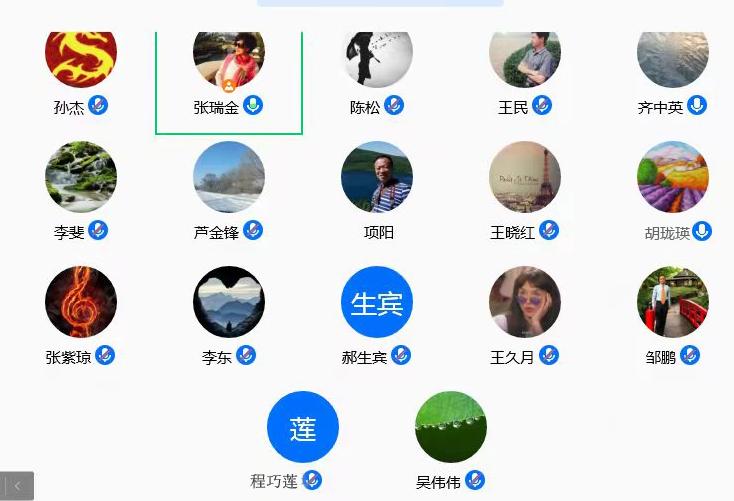This screenshot has height=501, width=734.
Task: Tap the left arrow collapse button
Action: 17,486
